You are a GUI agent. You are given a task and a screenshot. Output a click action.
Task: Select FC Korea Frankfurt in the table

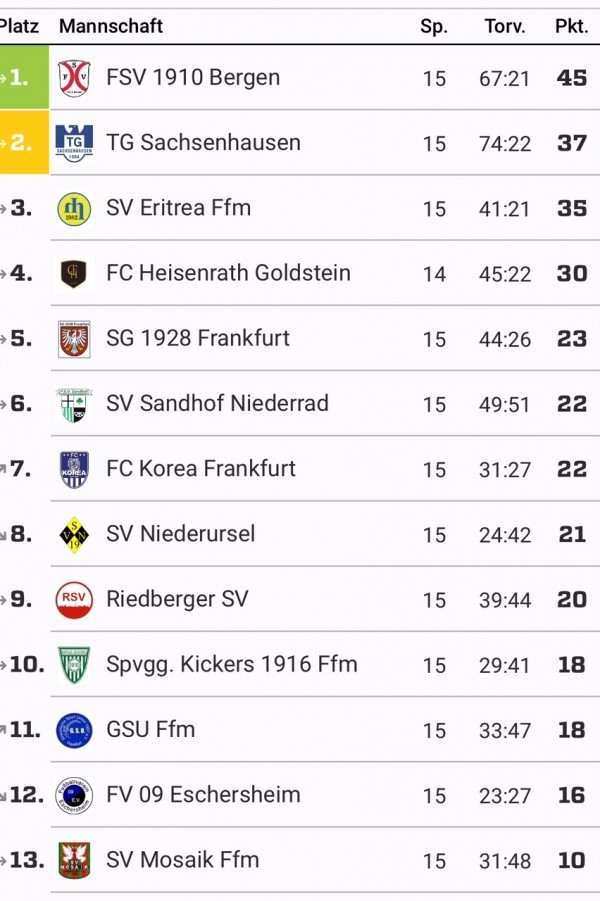click(x=300, y=469)
